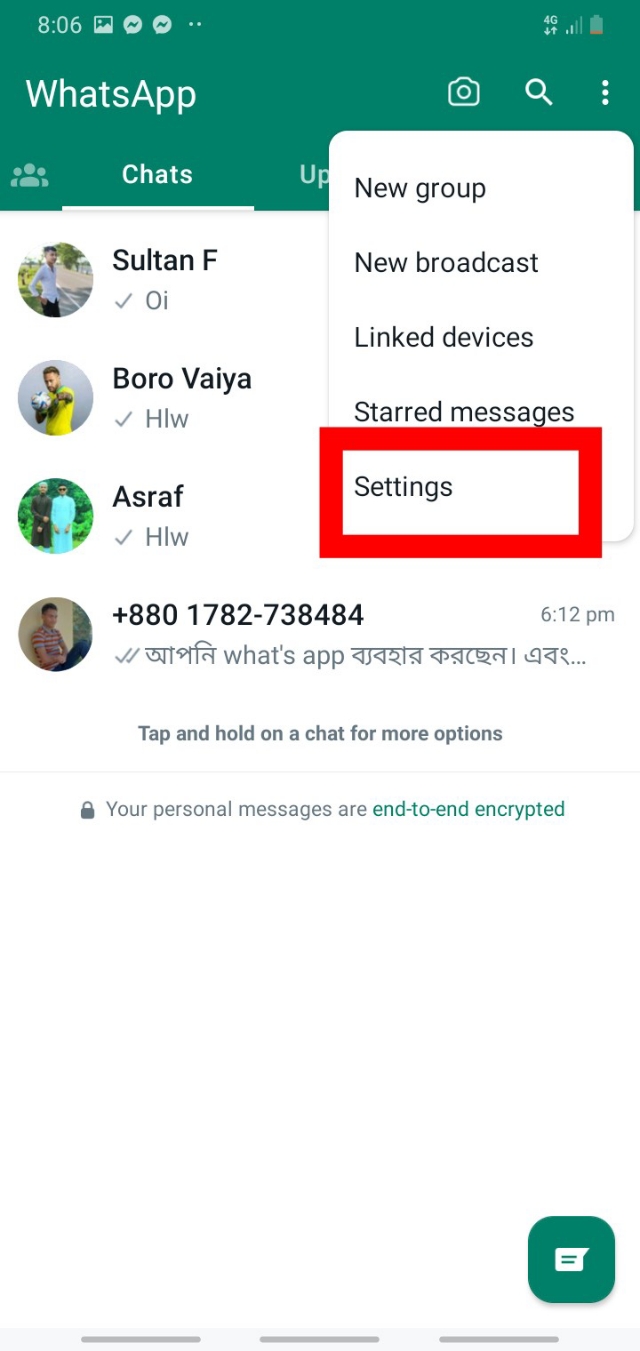Start a new chat with floating button
640x1351 pixels.
pos(571,1259)
